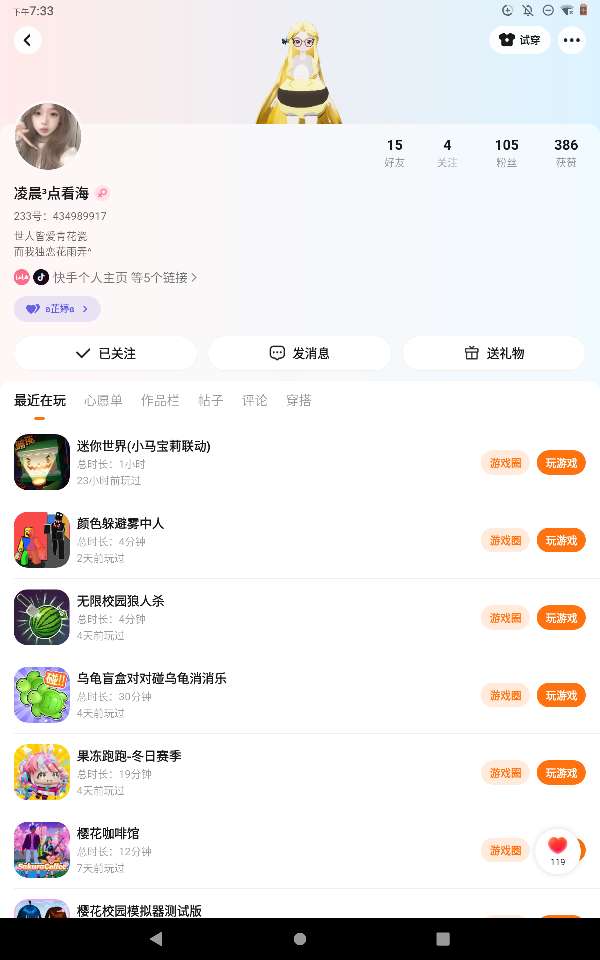Screen dimensions: 600x960
Task: Go back using the top-left arrow
Action: coord(27,40)
